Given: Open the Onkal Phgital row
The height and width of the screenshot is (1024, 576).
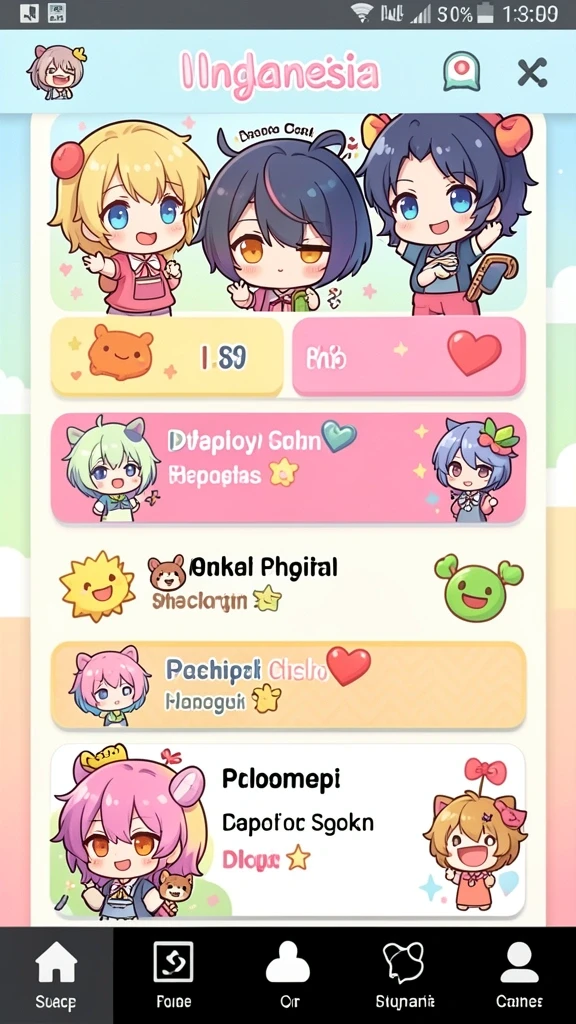Looking at the screenshot, I should coord(288,584).
